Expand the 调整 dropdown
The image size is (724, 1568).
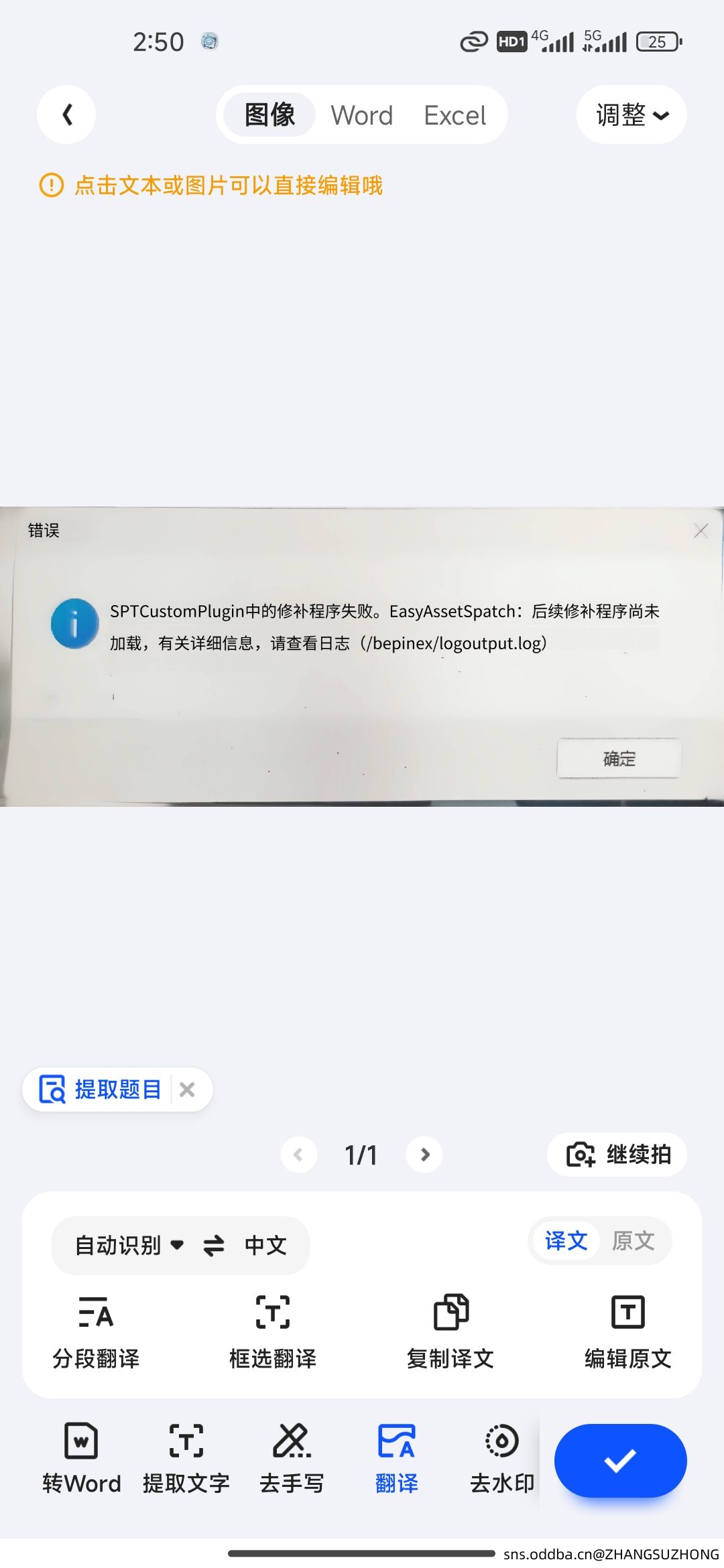[x=631, y=115]
